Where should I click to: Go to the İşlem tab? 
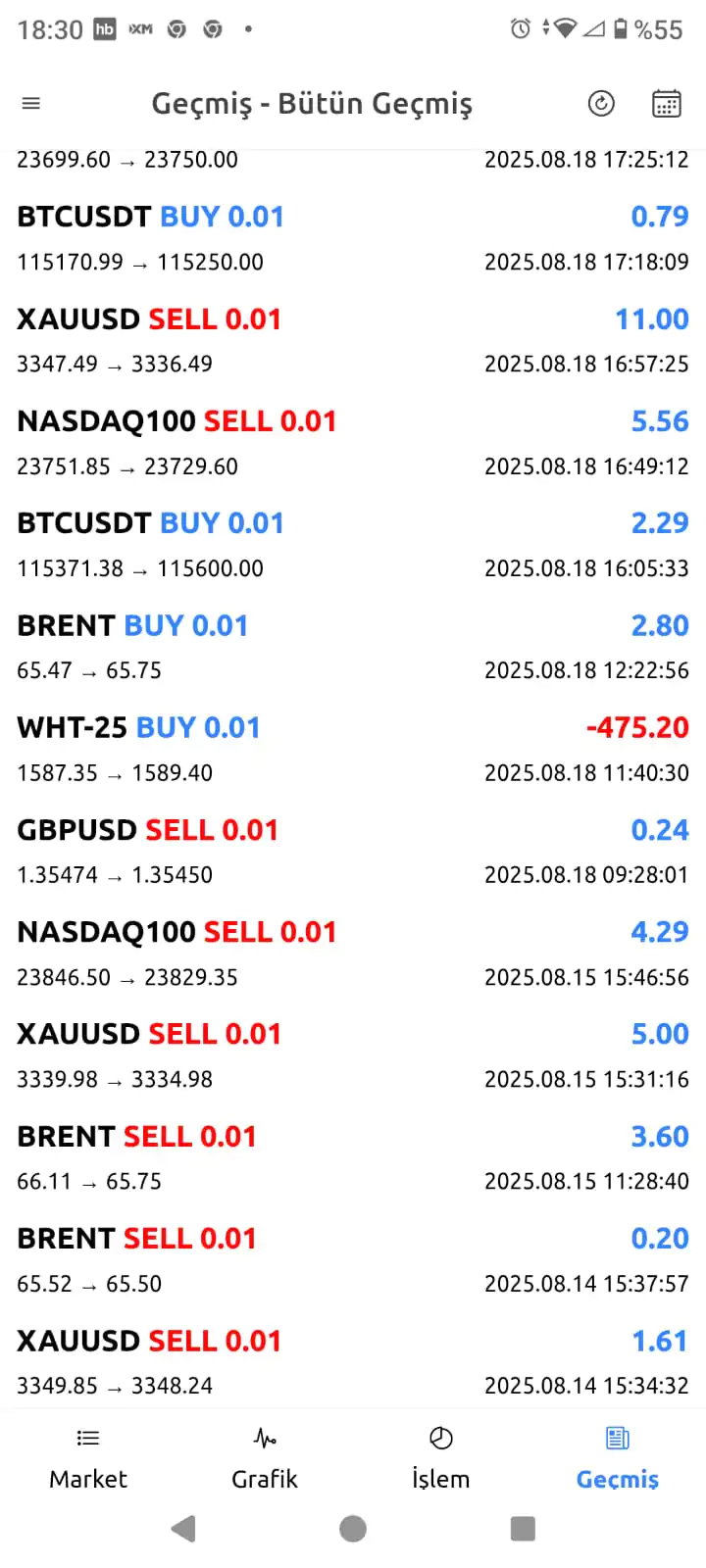tap(440, 1458)
